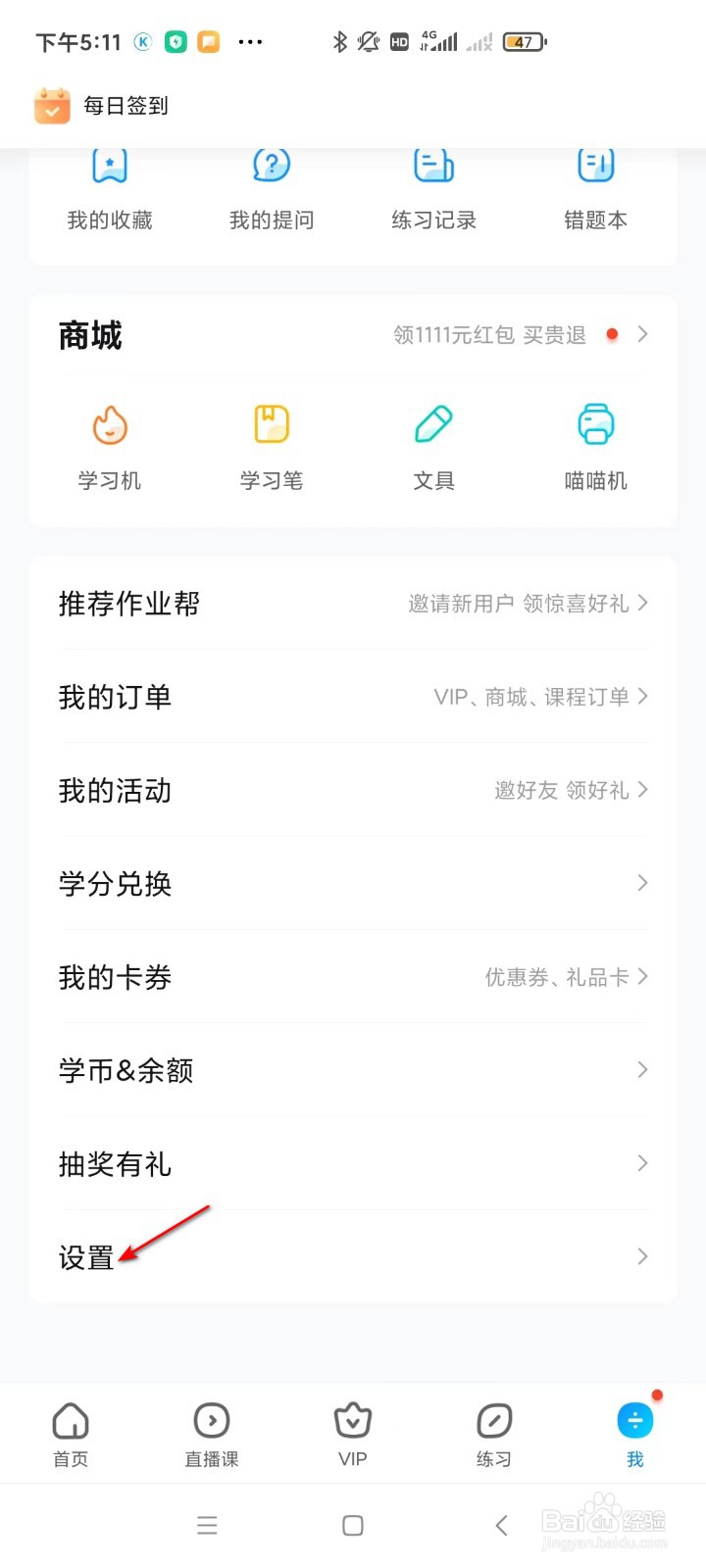
Task: Switch to the 首页 home tab
Action: tap(71, 1434)
